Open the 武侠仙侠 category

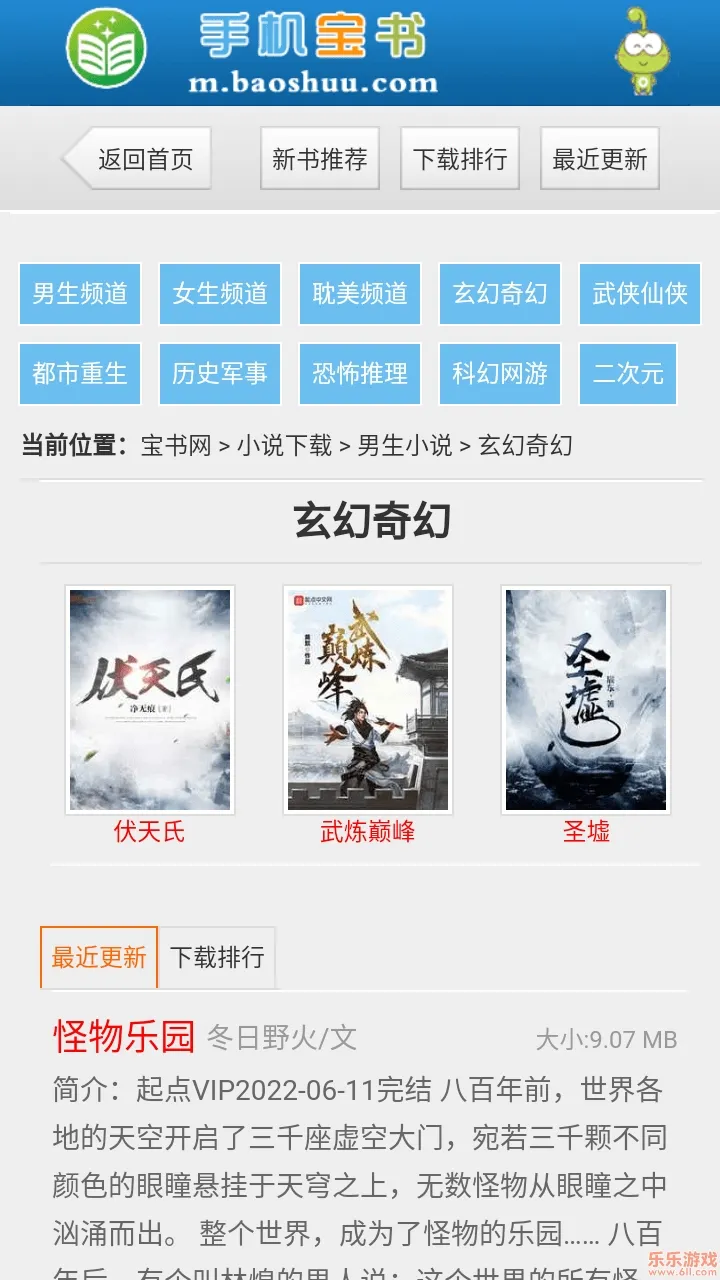tap(640, 294)
